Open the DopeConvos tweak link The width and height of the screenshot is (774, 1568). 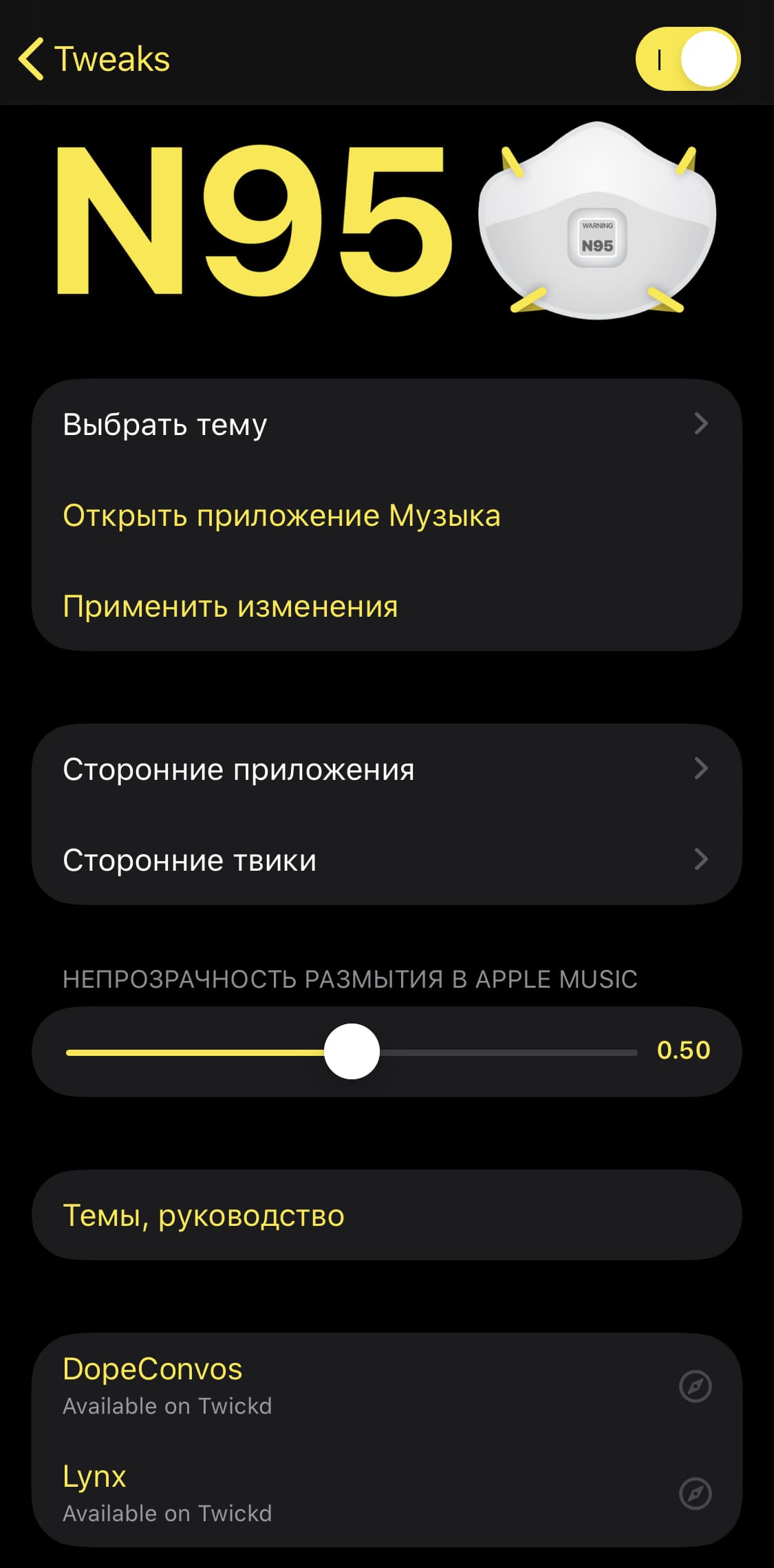pyautogui.click(x=387, y=1386)
